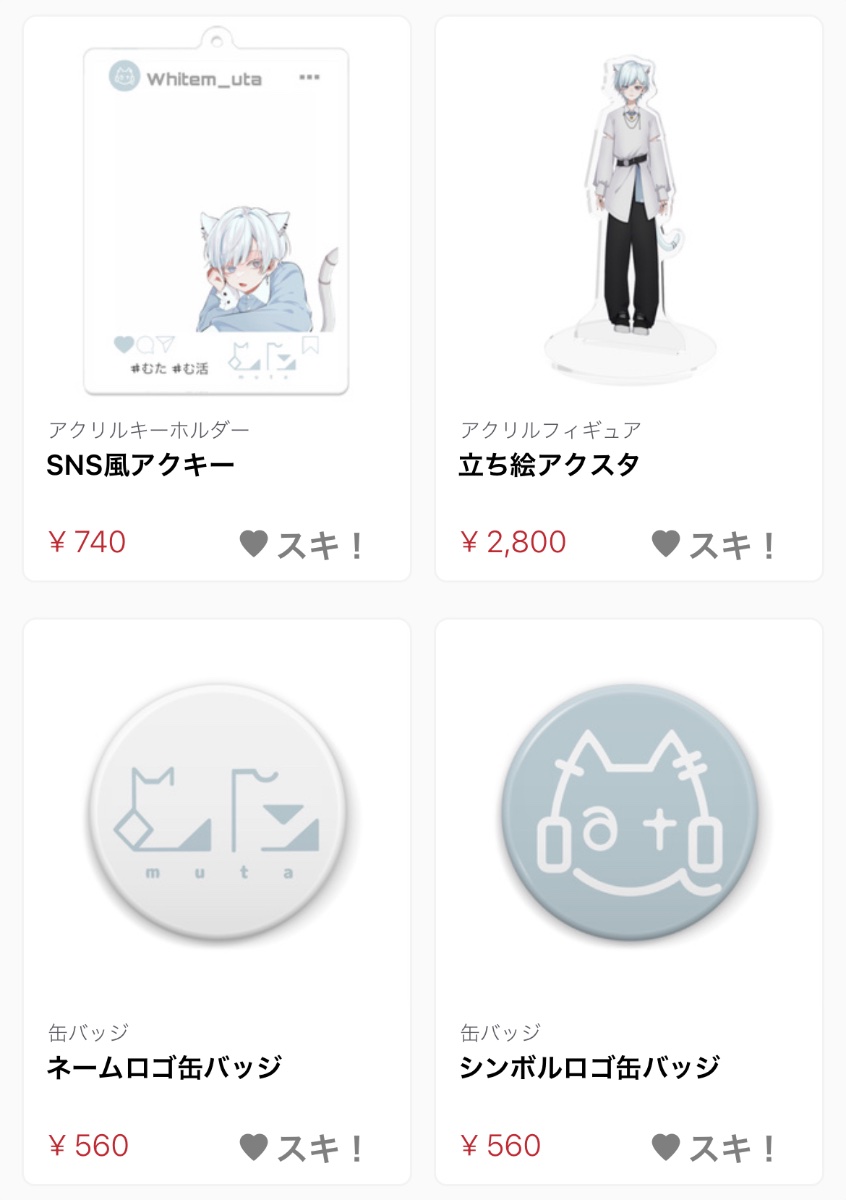Tap スキ！ on 立ち絵アクスタ
The image size is (846, 1200).
click(714, 545)
